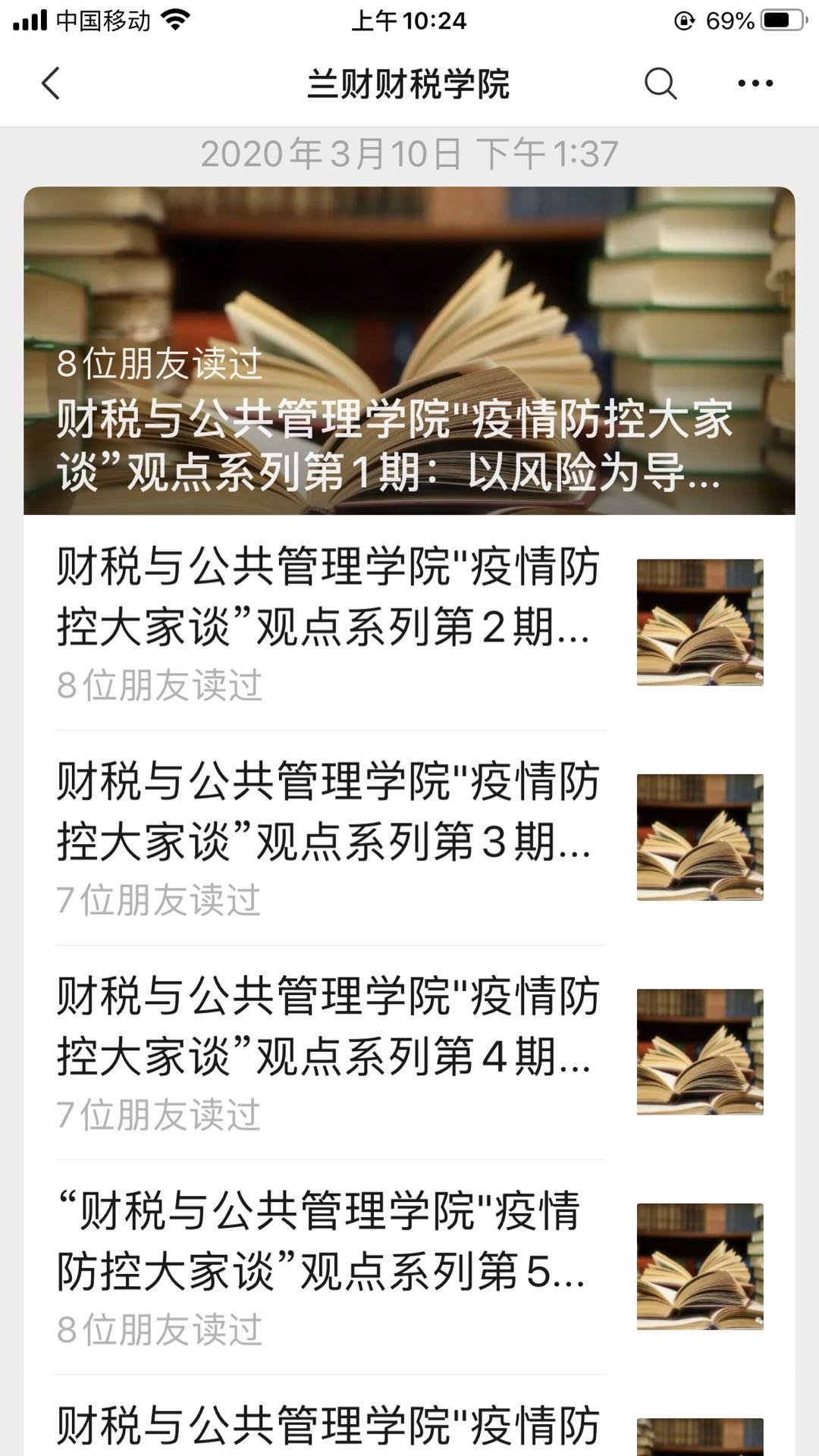Read the 观点系列第3期 article
Image resolution: width=819 pixels, height=1456 pixels.
pos(330,837)
